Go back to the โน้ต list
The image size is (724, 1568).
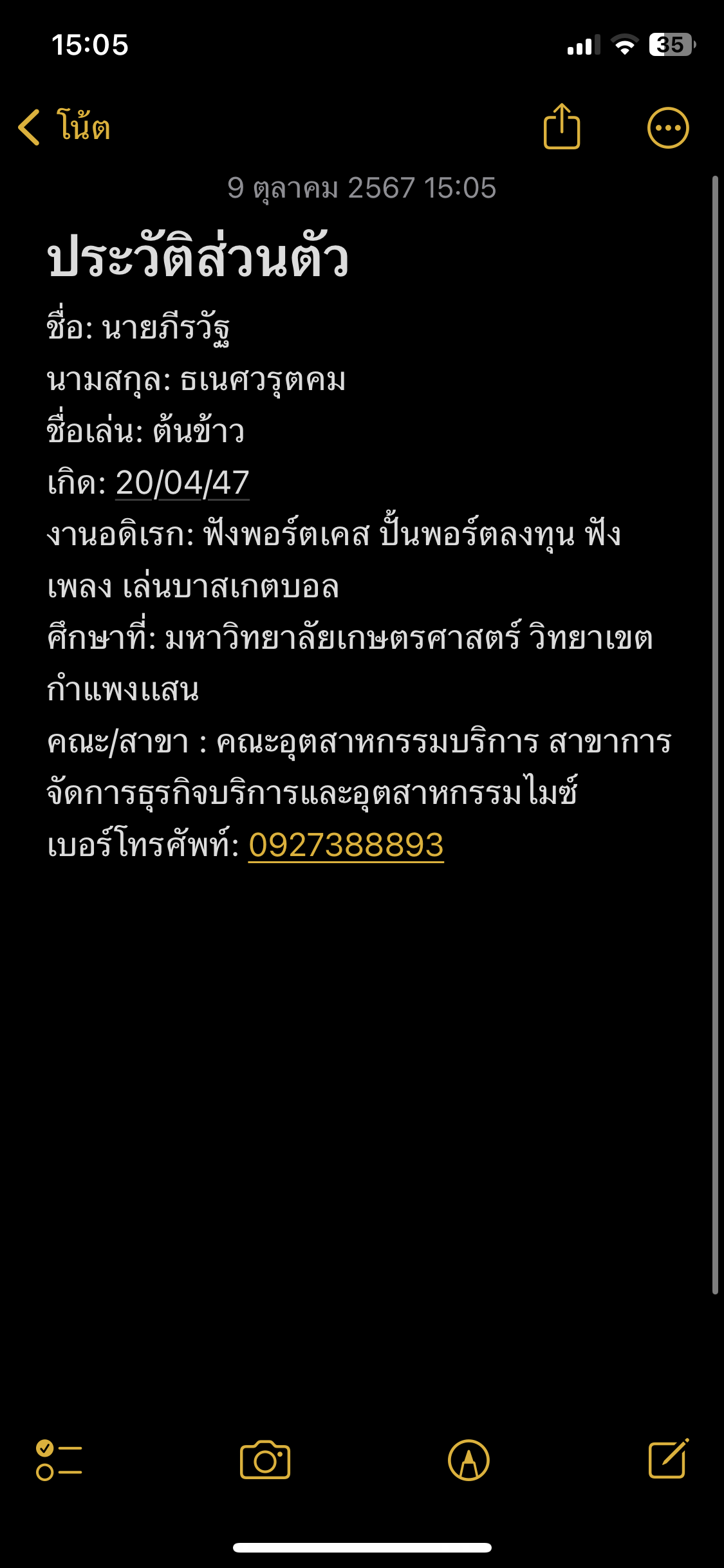click(64, 126)
